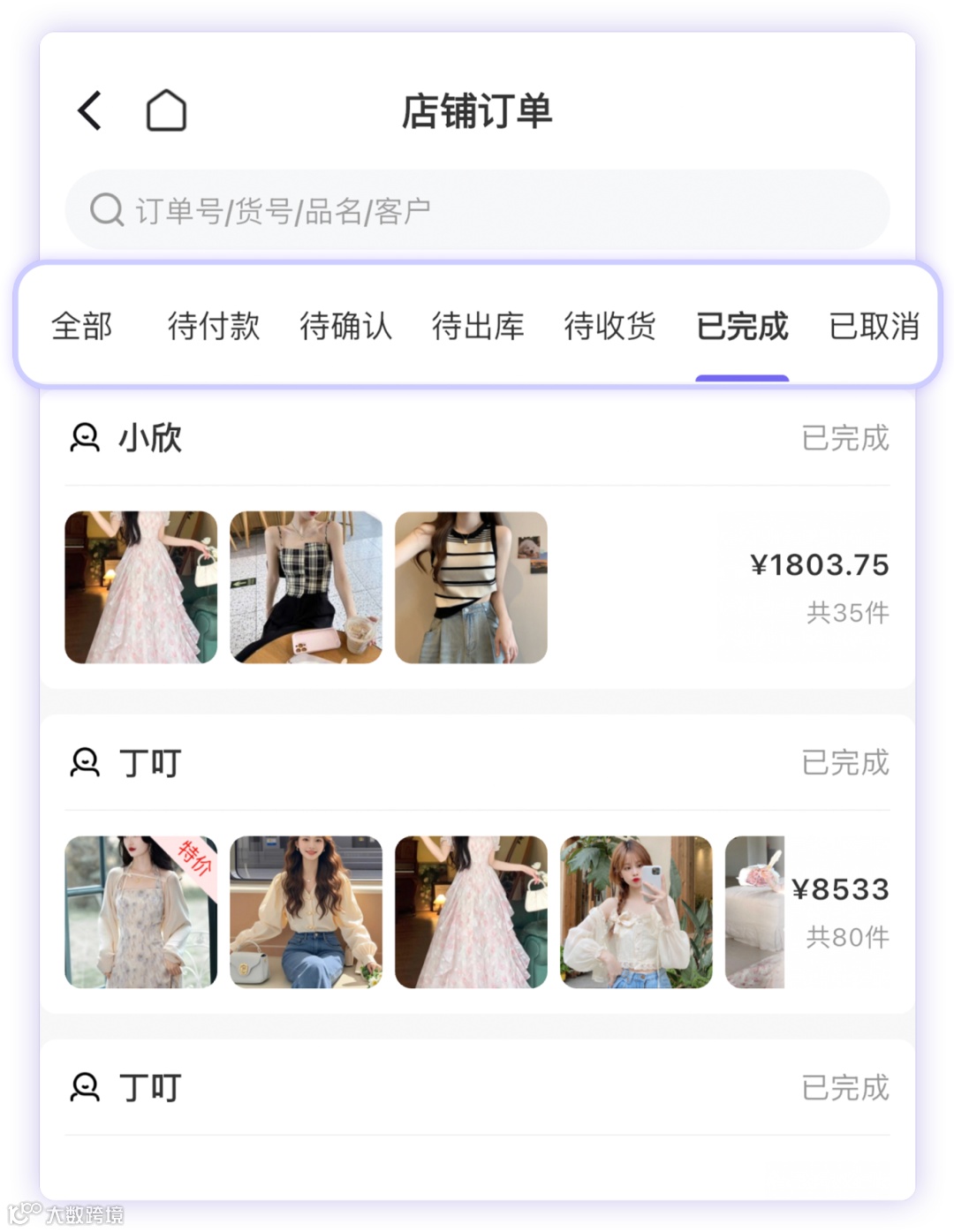The width and height of the screenshot is (954, 1232).
Task: Click the search magnifier icon
Action: click(x=107, y=209)
